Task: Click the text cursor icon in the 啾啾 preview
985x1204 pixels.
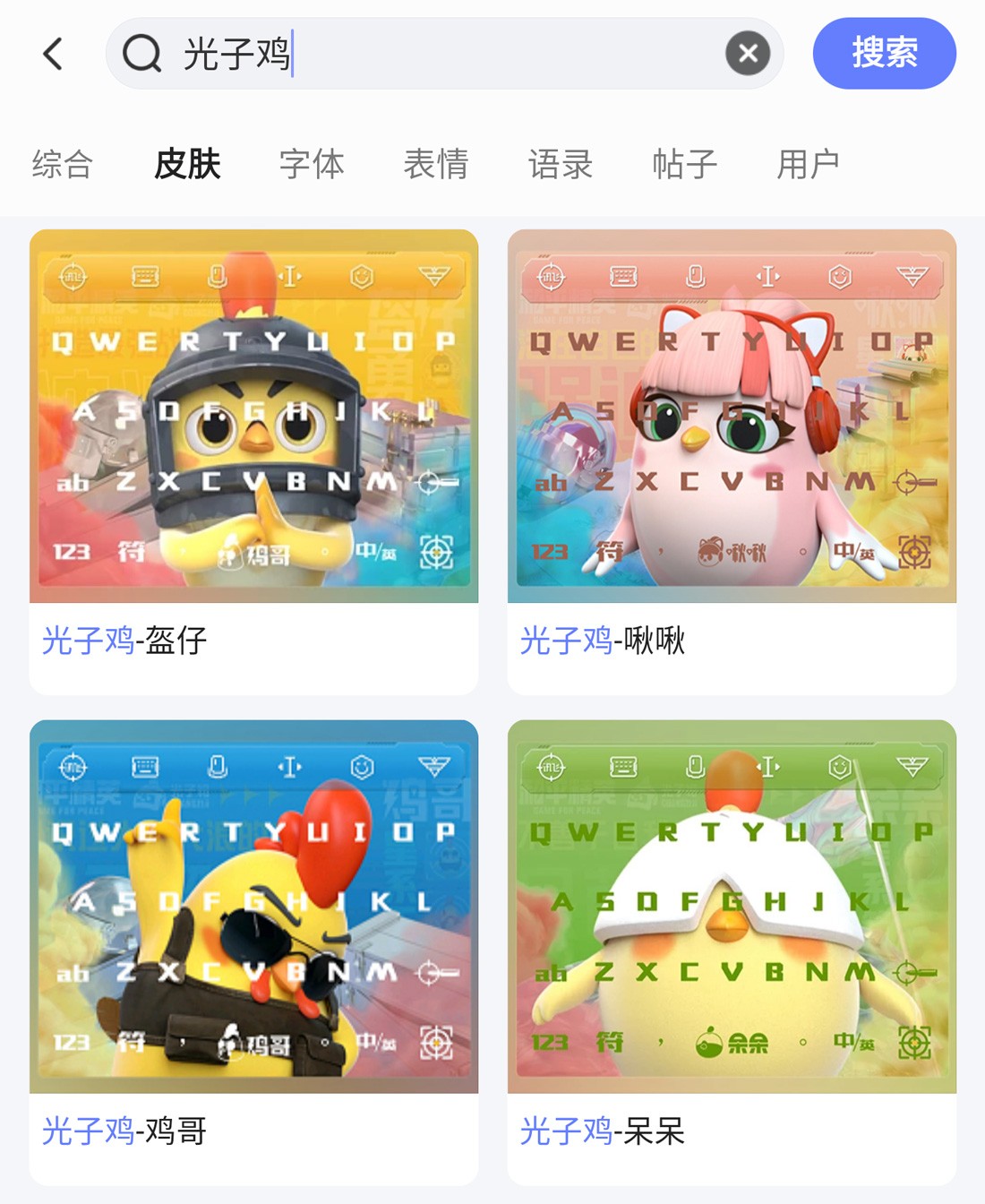Action: (768, 276)
